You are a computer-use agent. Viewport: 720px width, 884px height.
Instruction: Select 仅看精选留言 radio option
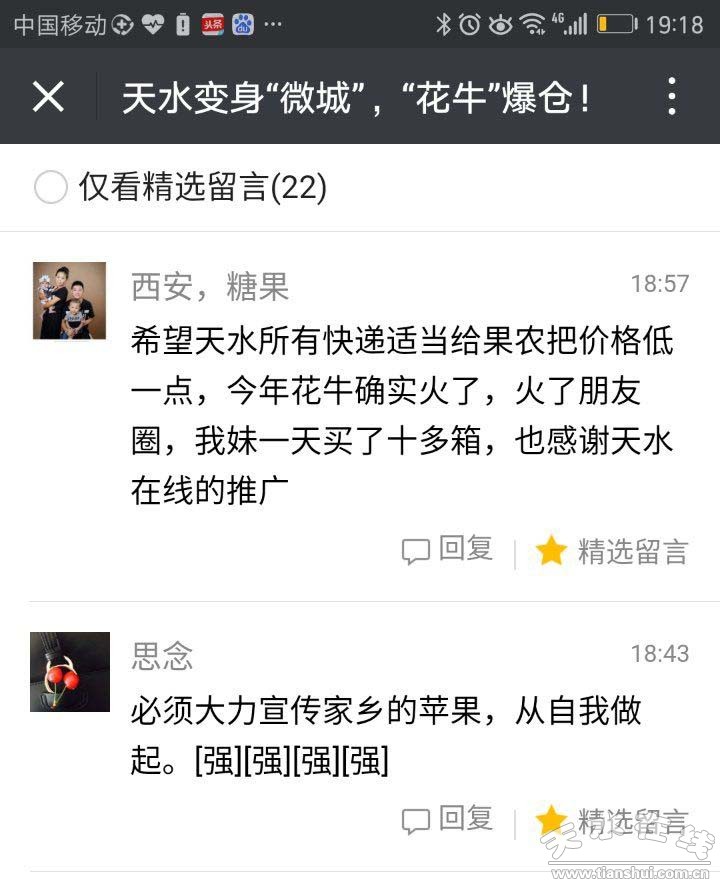pos(50,187)
